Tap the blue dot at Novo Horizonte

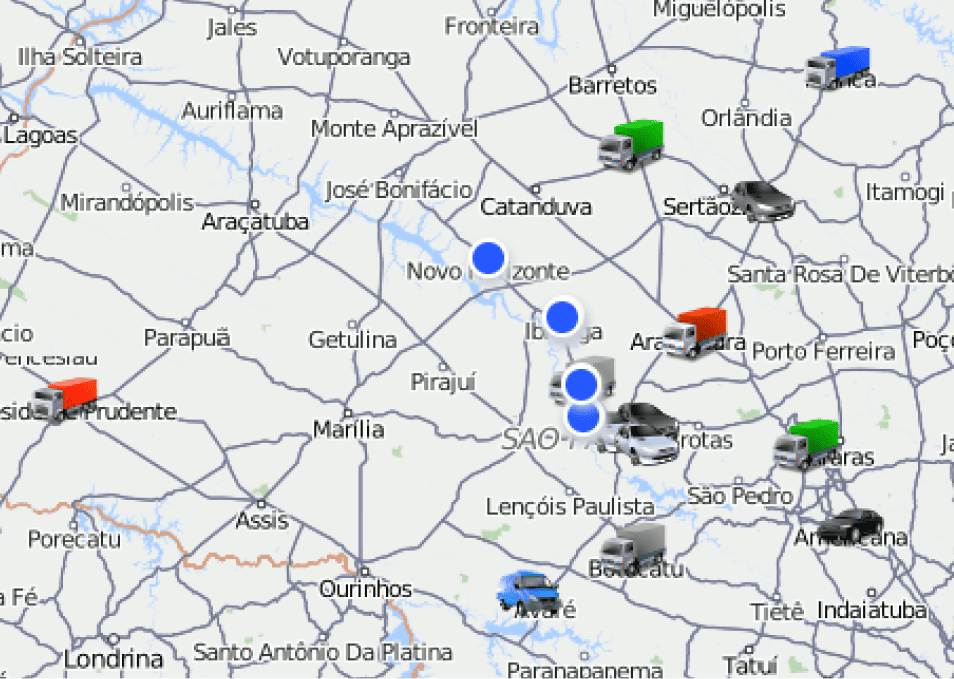pos(488,258)
